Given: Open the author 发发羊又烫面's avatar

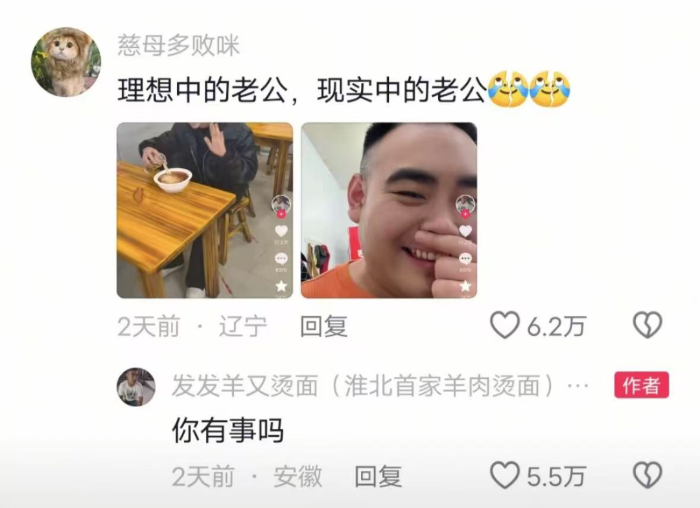Looking at the screenshot, I should (135, 387).
